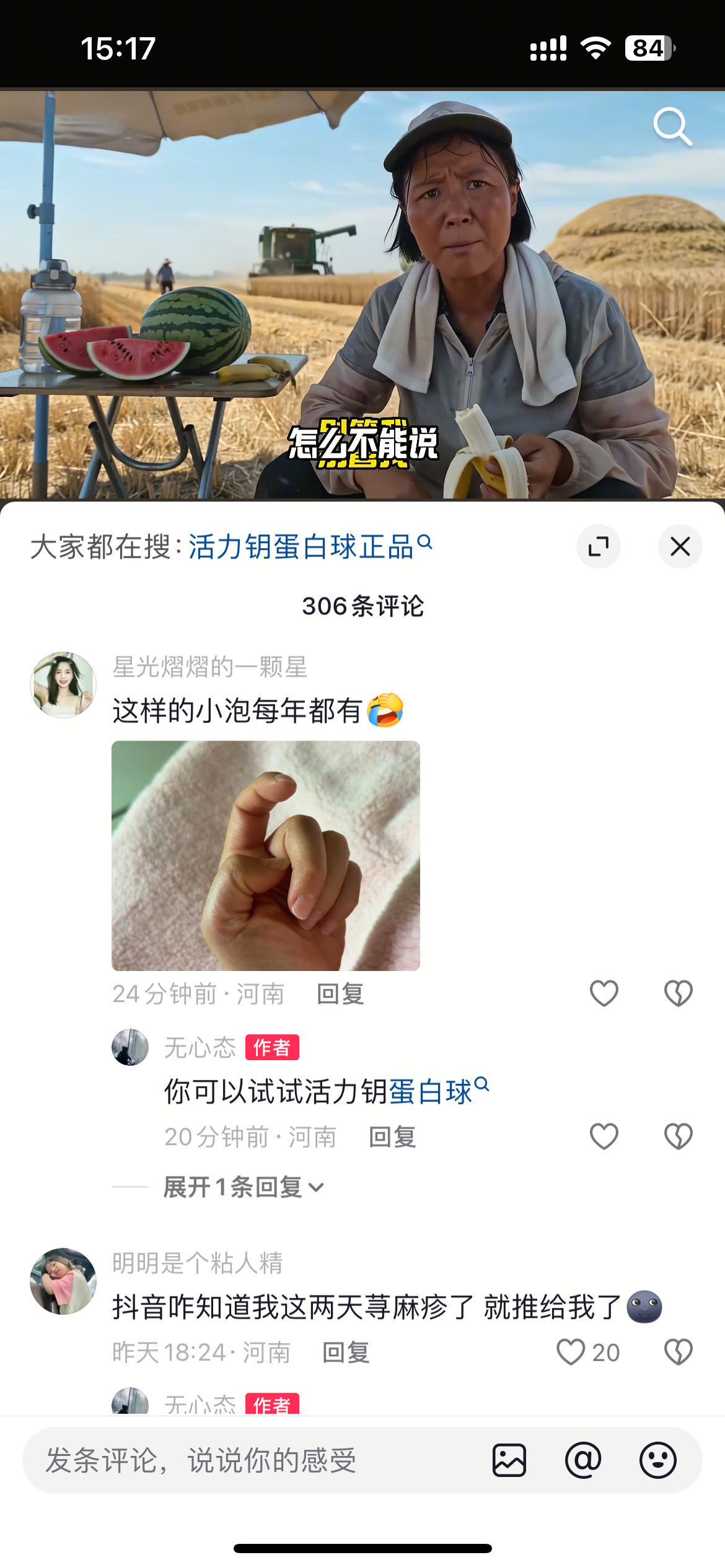Image resolution: width=725 pixels, height=1568 pixels.
Task: Reply to 明明是个粘人精's comment
Action: [x=346, y=1352]
